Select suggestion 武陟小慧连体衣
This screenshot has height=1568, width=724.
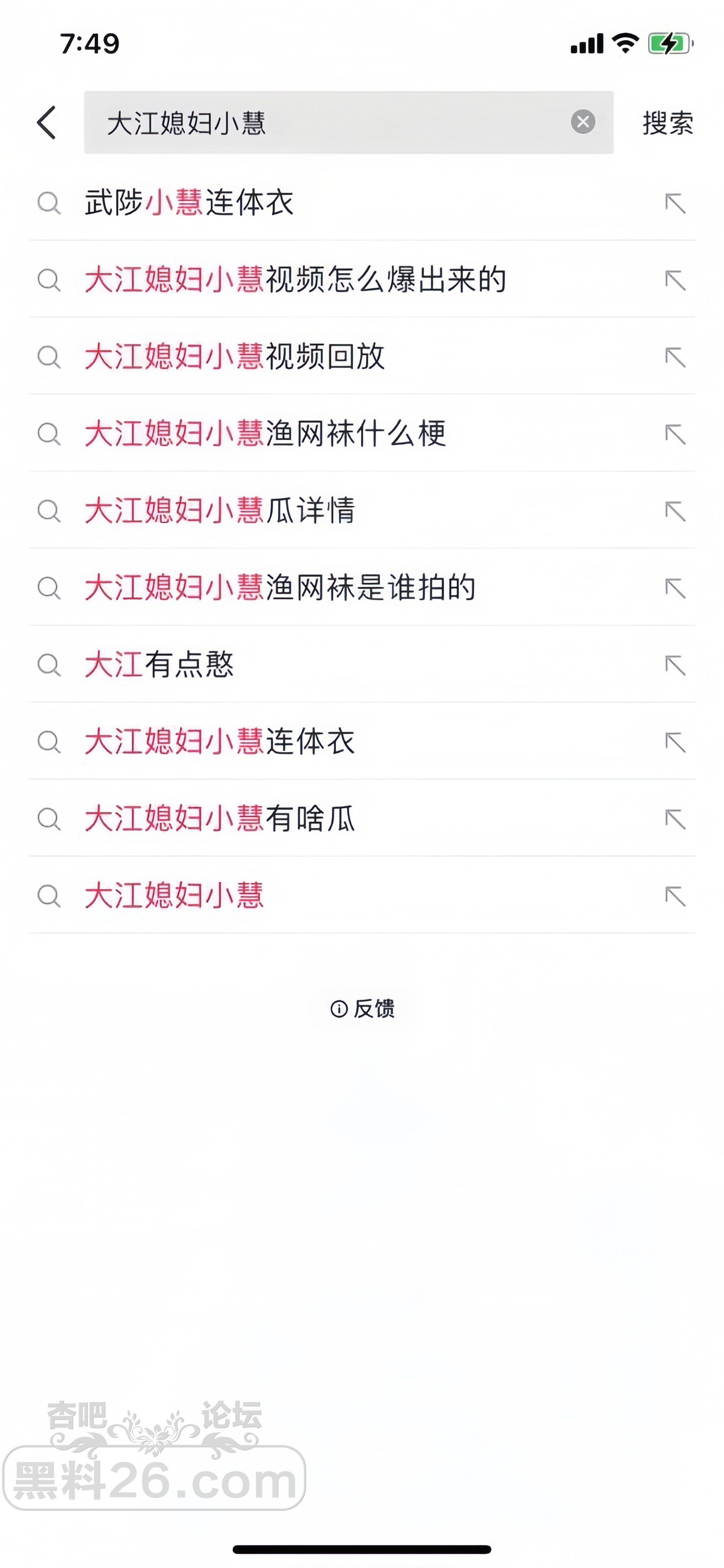click(189, 203)
